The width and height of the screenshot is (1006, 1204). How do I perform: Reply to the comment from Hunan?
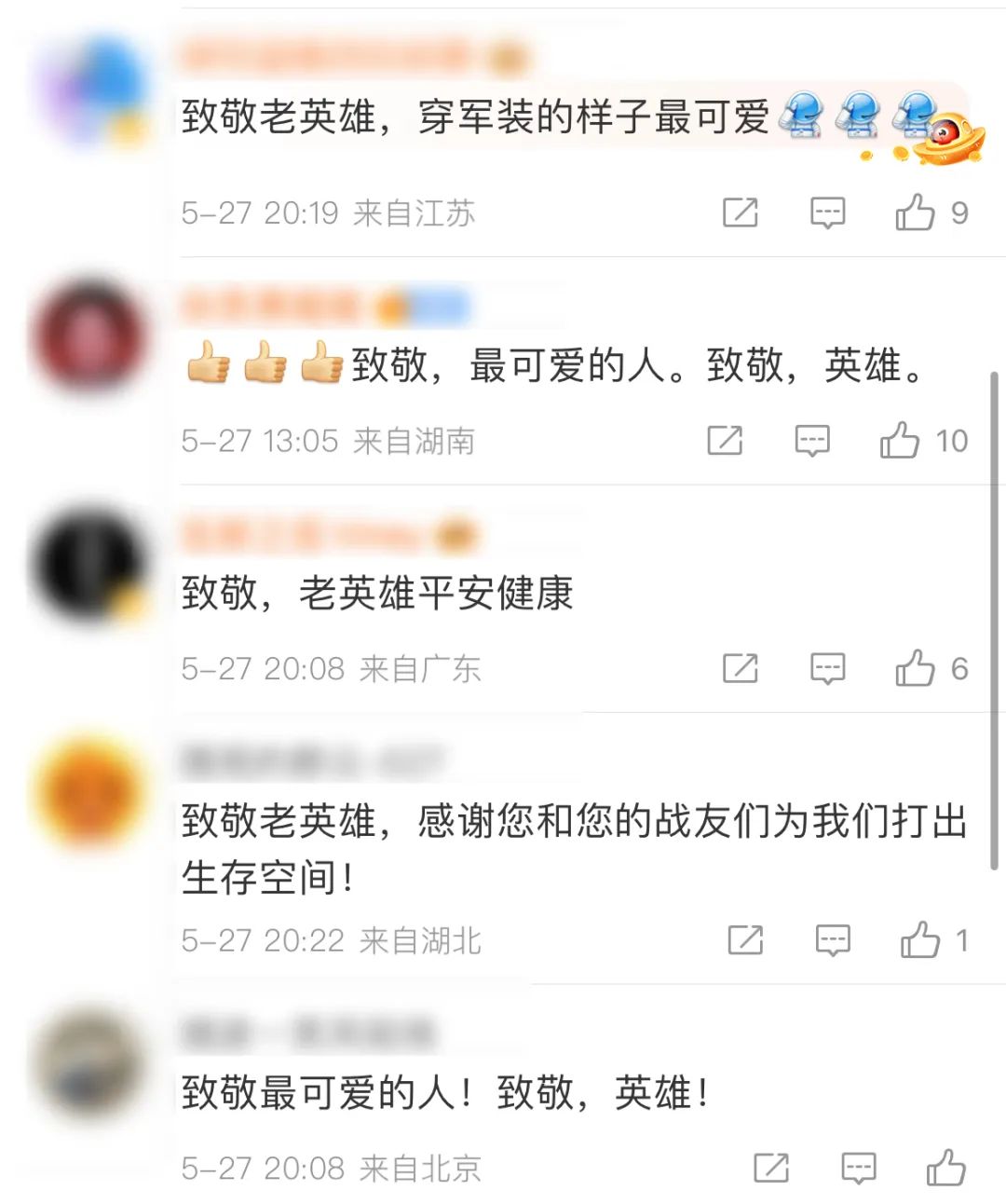pyautogui.click(x=811, y=440)
